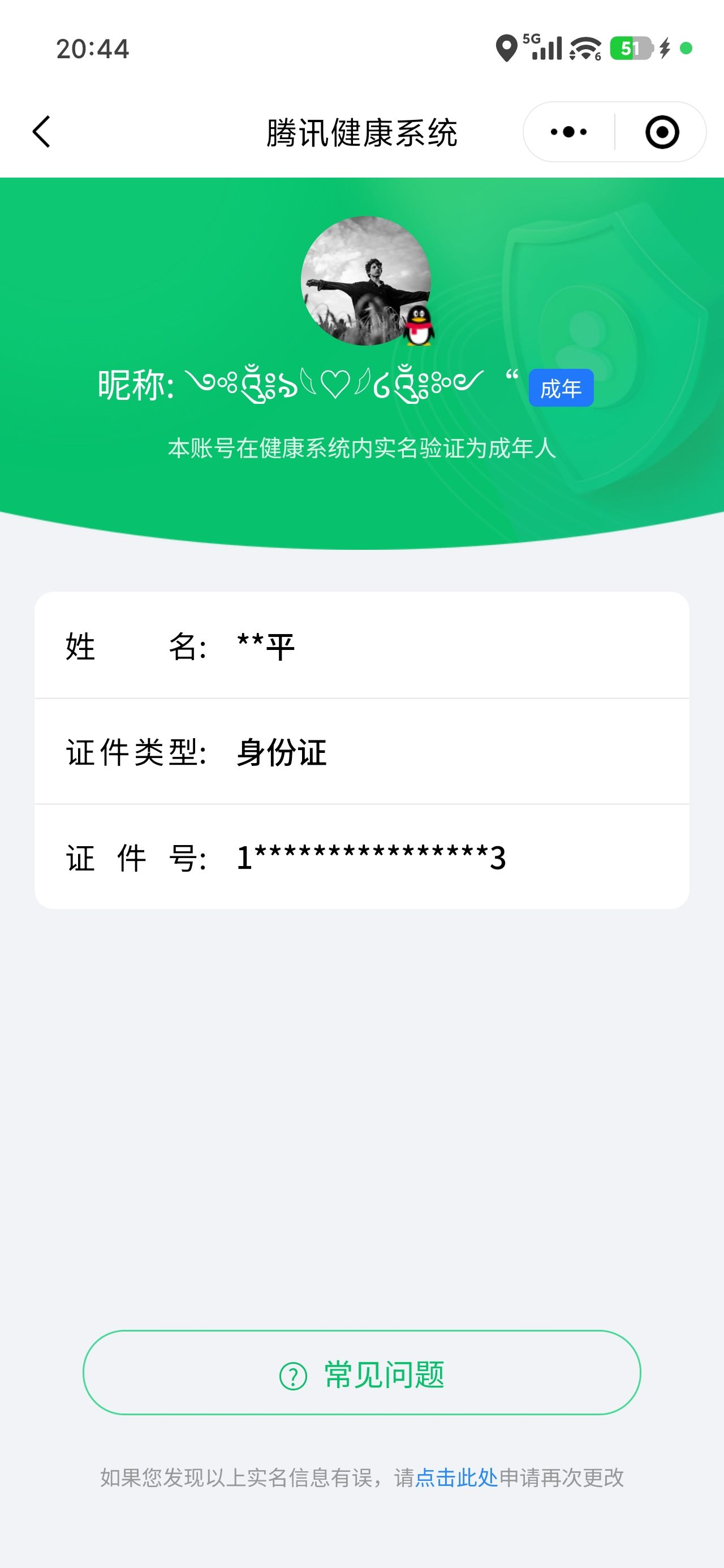The width and height of the screenshot is (724, 1568).
Task: Open the 证件类型 document type row
Action: (361, 753)
